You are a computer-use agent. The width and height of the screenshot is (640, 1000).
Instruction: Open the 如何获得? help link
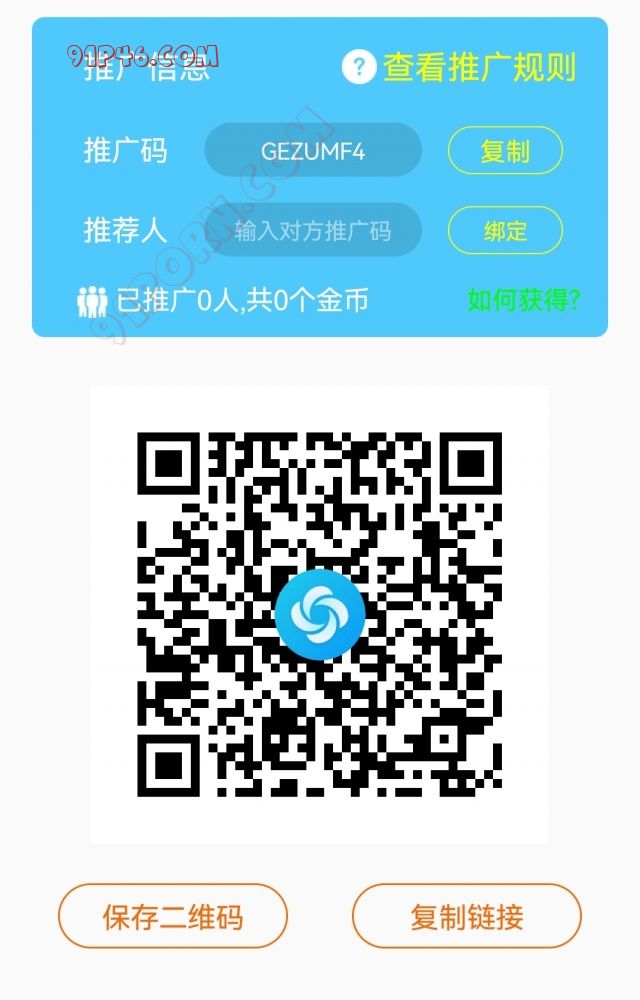(524, 299)
